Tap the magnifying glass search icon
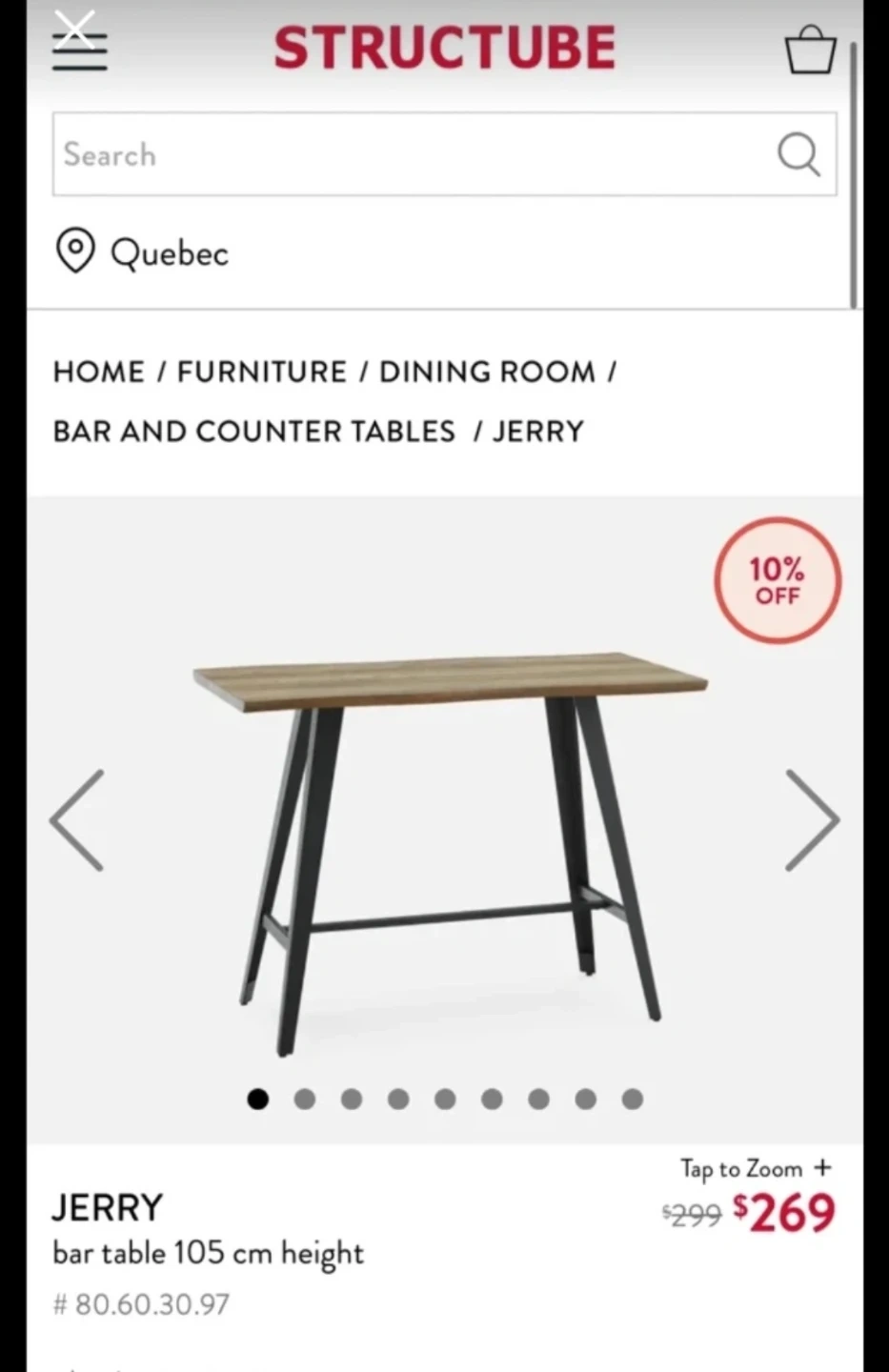Screen dimensions: 889x1372 [x=798, y=154]
